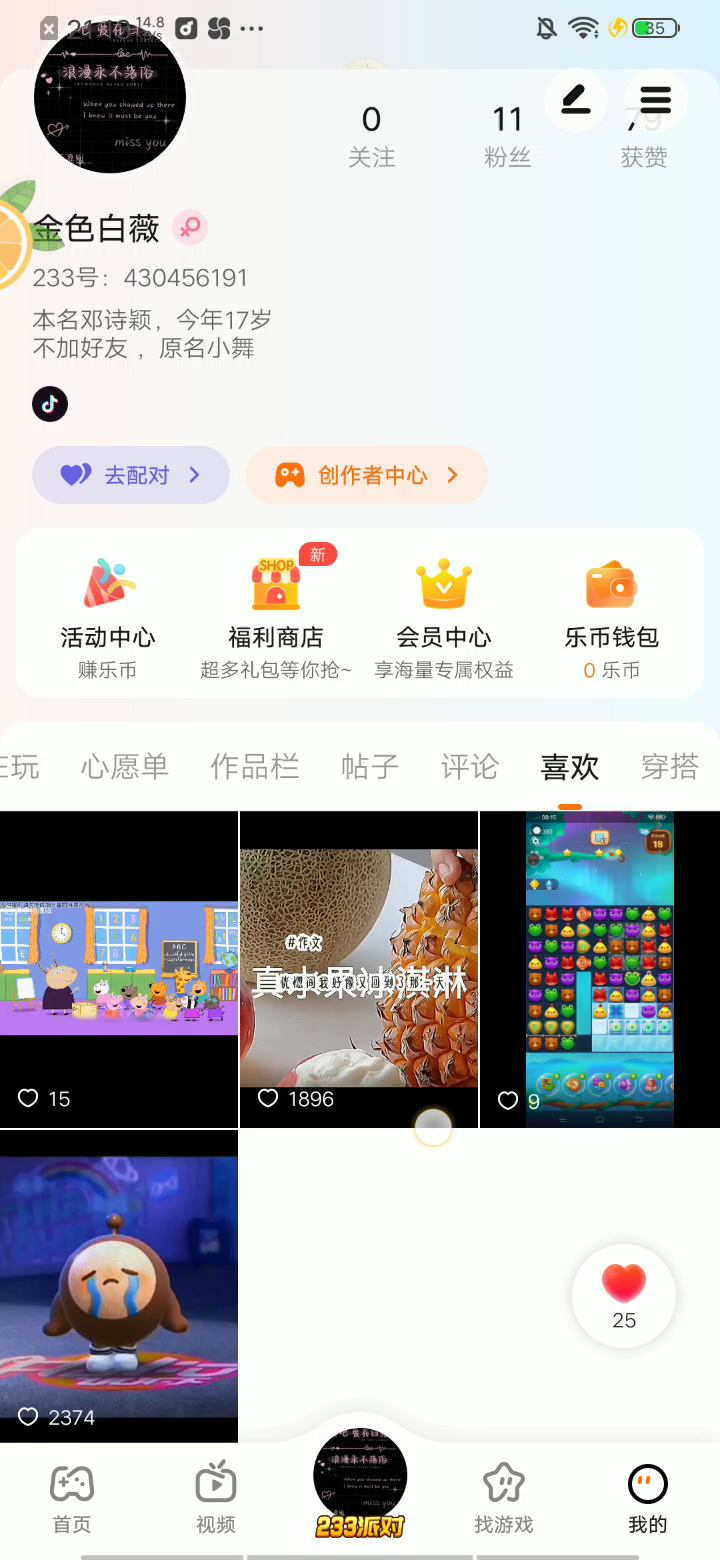The height and width of the screenshot is (1560, 720).
Task: Open the Peppa Pig video with 15 likes
Action: (x=119, y=968)
